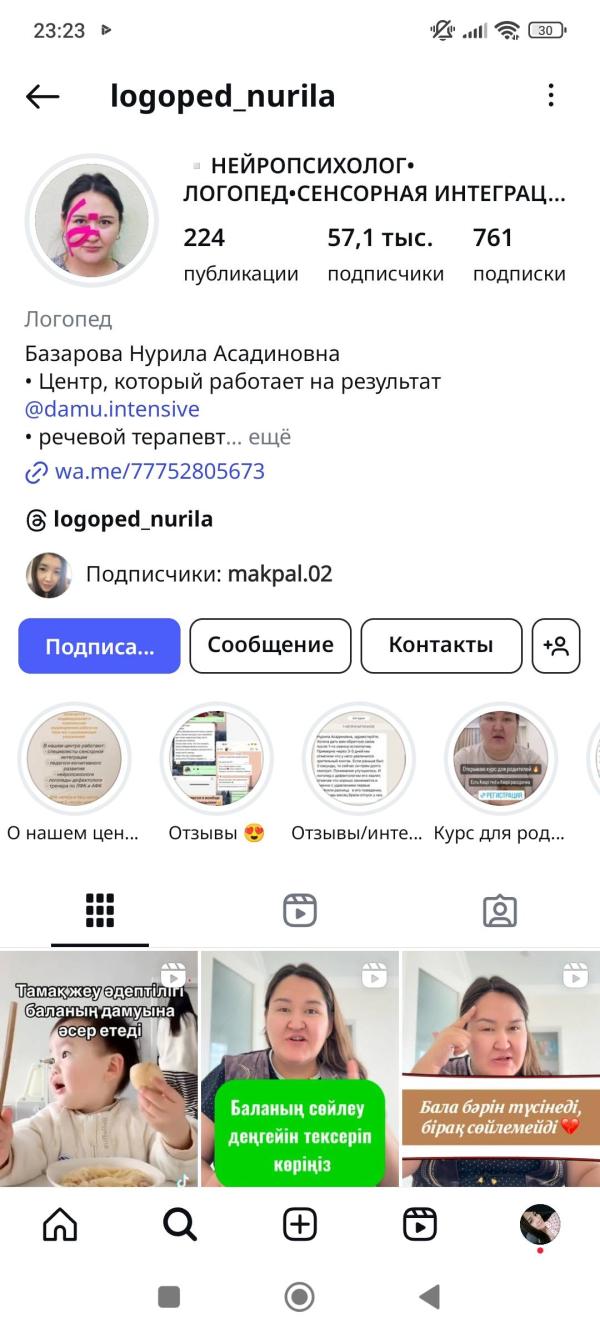View followers count 57,1 тыс. подписчики

pyautogui.click(x=385, y=254)
